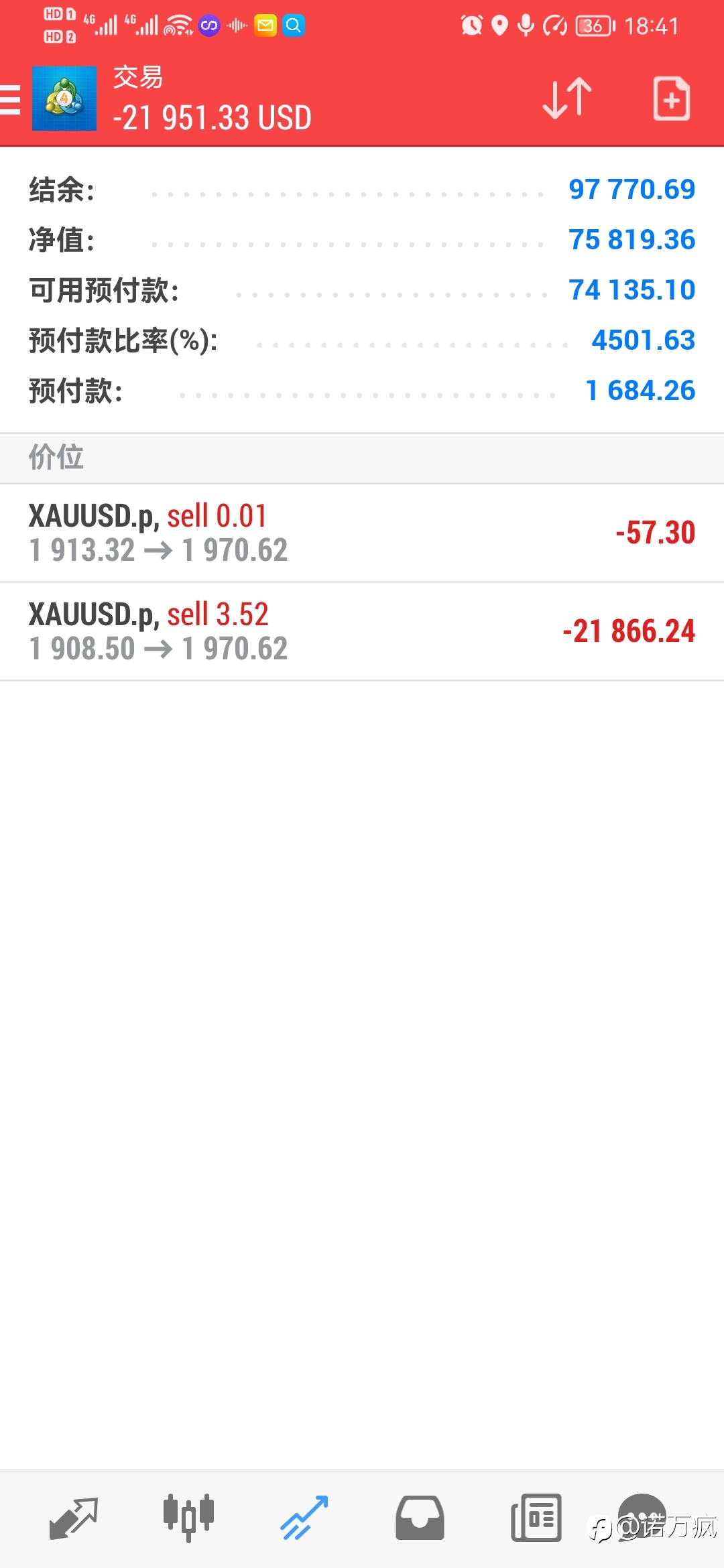
Task: Select the Trade tab
Action: click(304, 1518)
